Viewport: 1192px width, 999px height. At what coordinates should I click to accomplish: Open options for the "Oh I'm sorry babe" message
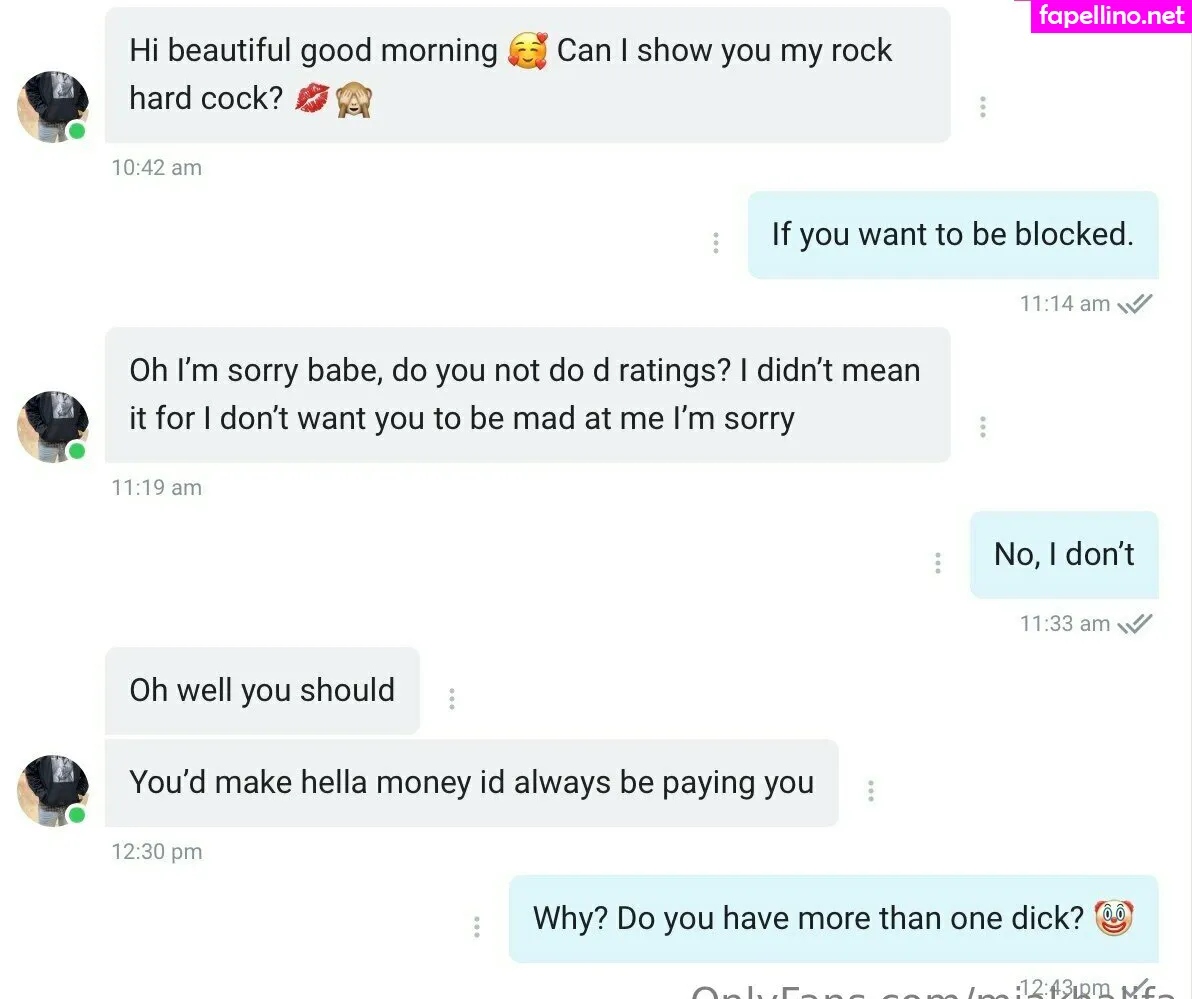click(983, 427)
